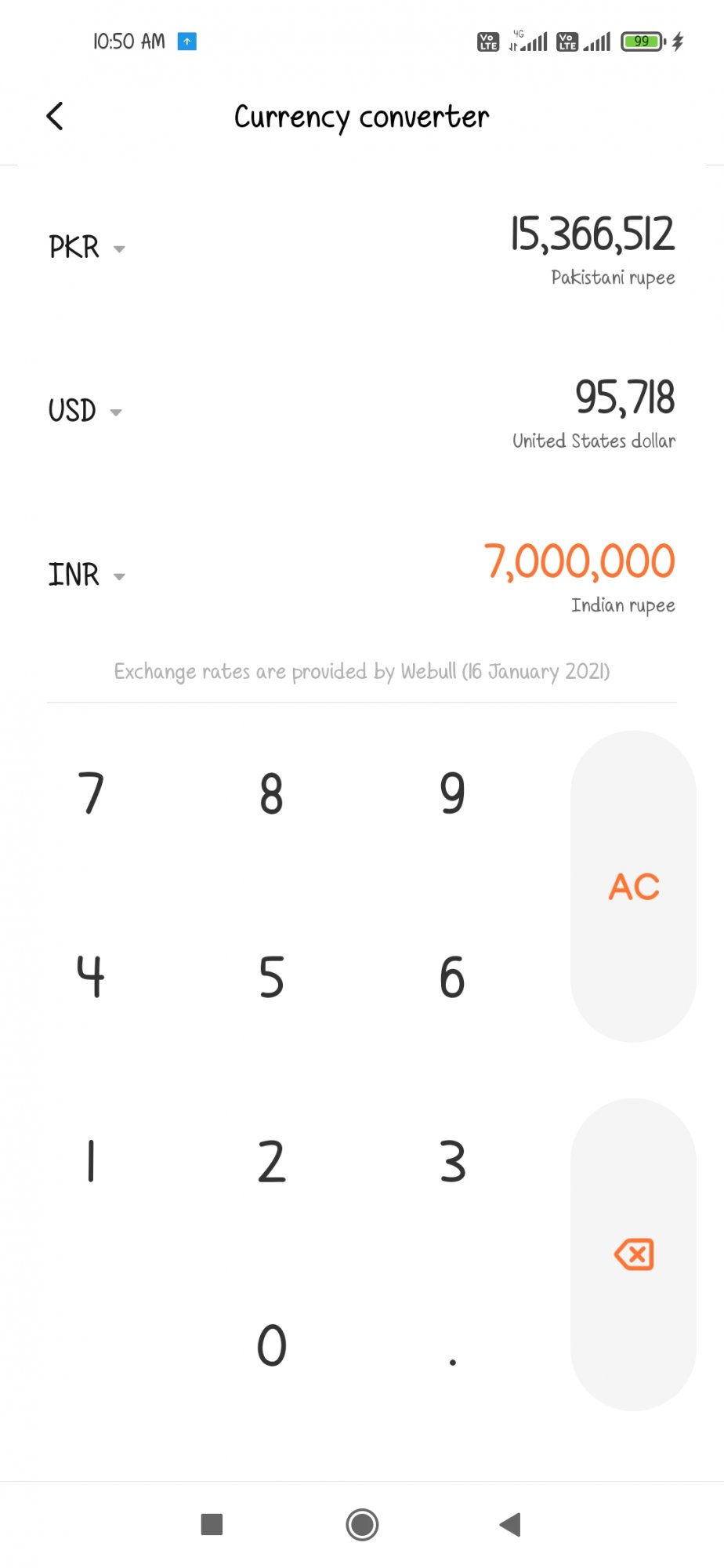Open the USD currency dropdown

click(x=85, y=411)
